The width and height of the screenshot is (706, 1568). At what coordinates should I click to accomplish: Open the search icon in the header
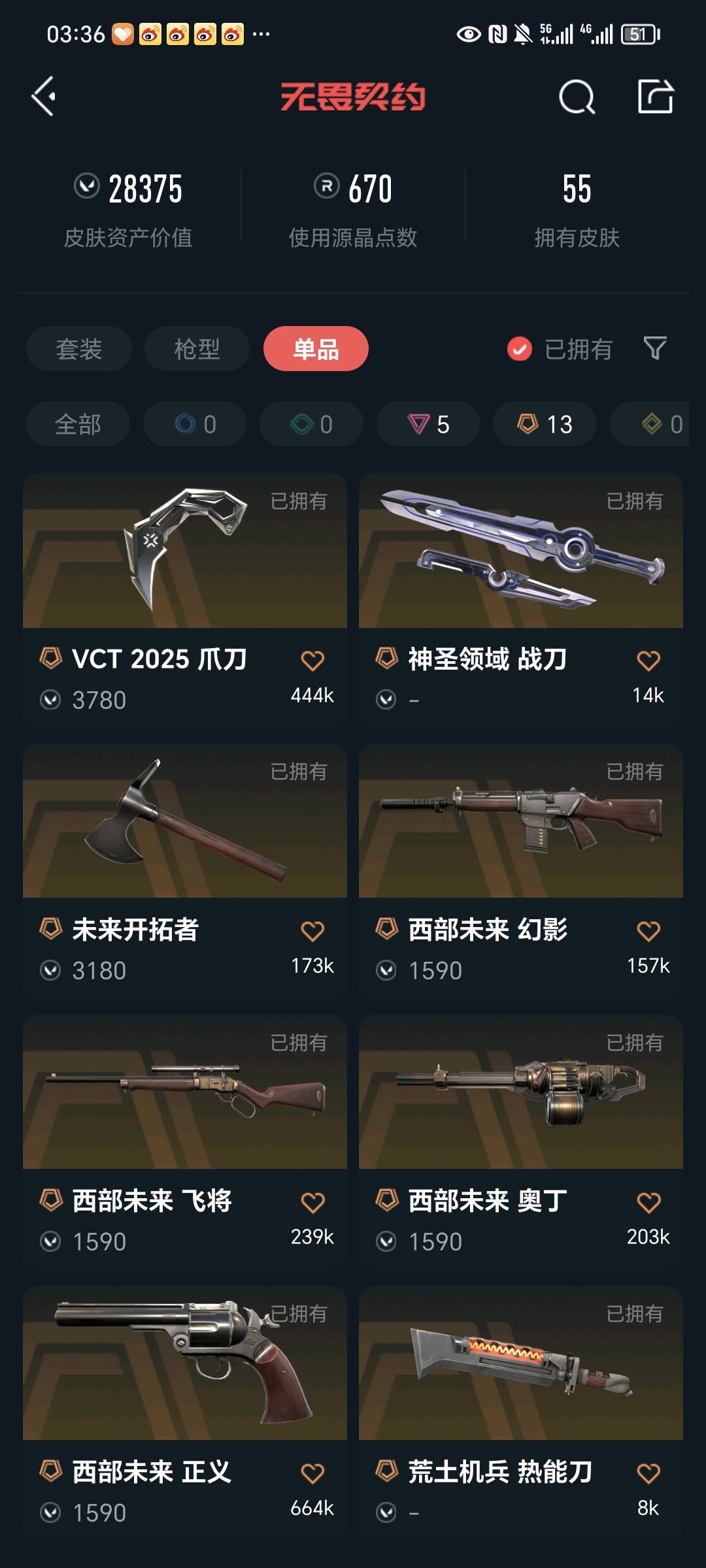pos(577,98)
